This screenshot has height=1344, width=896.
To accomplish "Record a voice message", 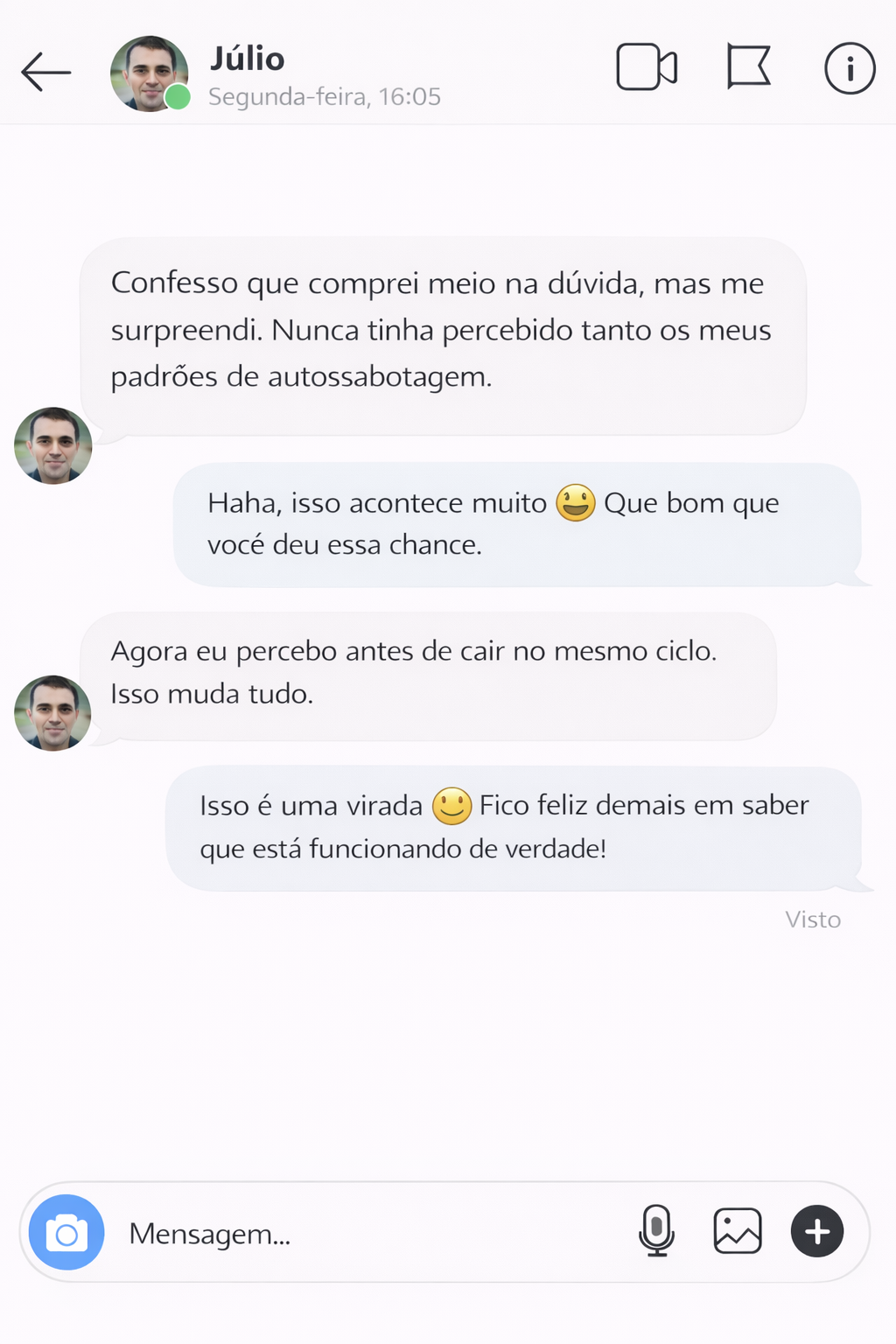I will [656, 1230].
